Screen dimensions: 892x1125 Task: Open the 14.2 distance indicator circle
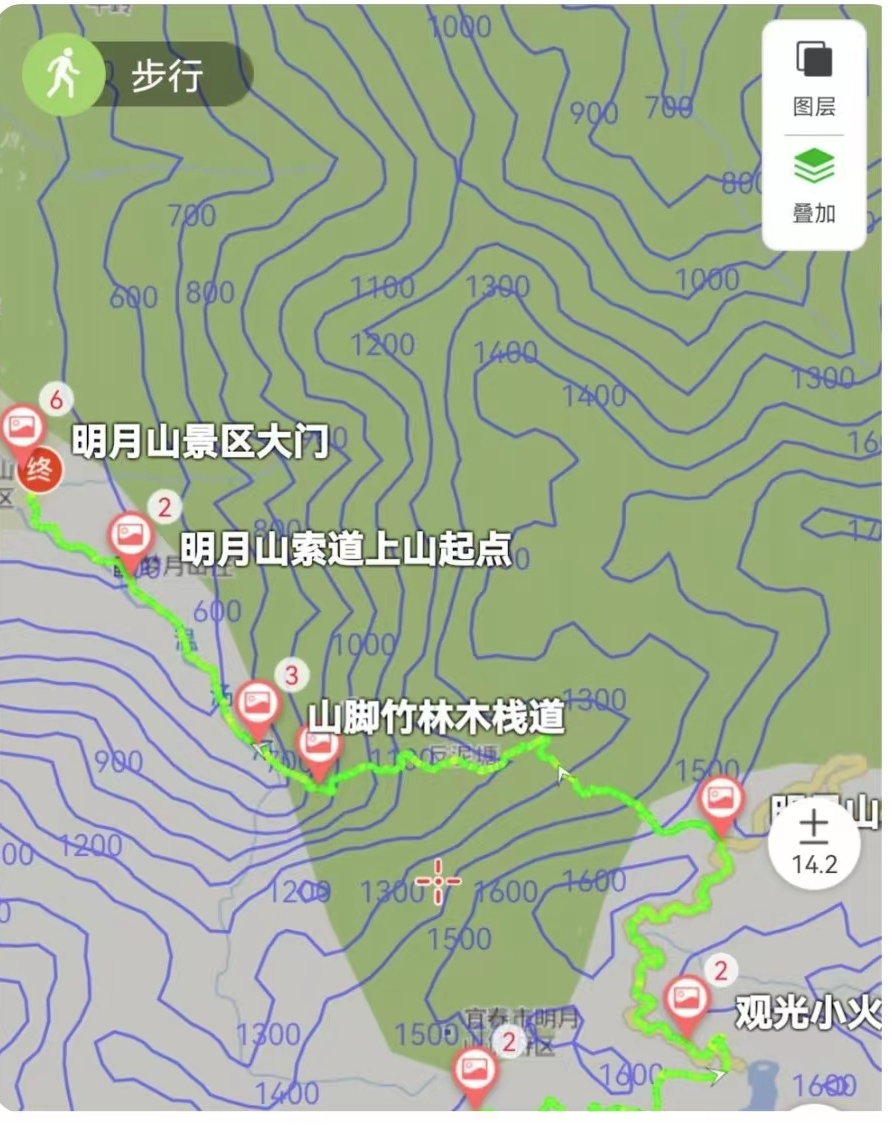[x=816, y=852]
